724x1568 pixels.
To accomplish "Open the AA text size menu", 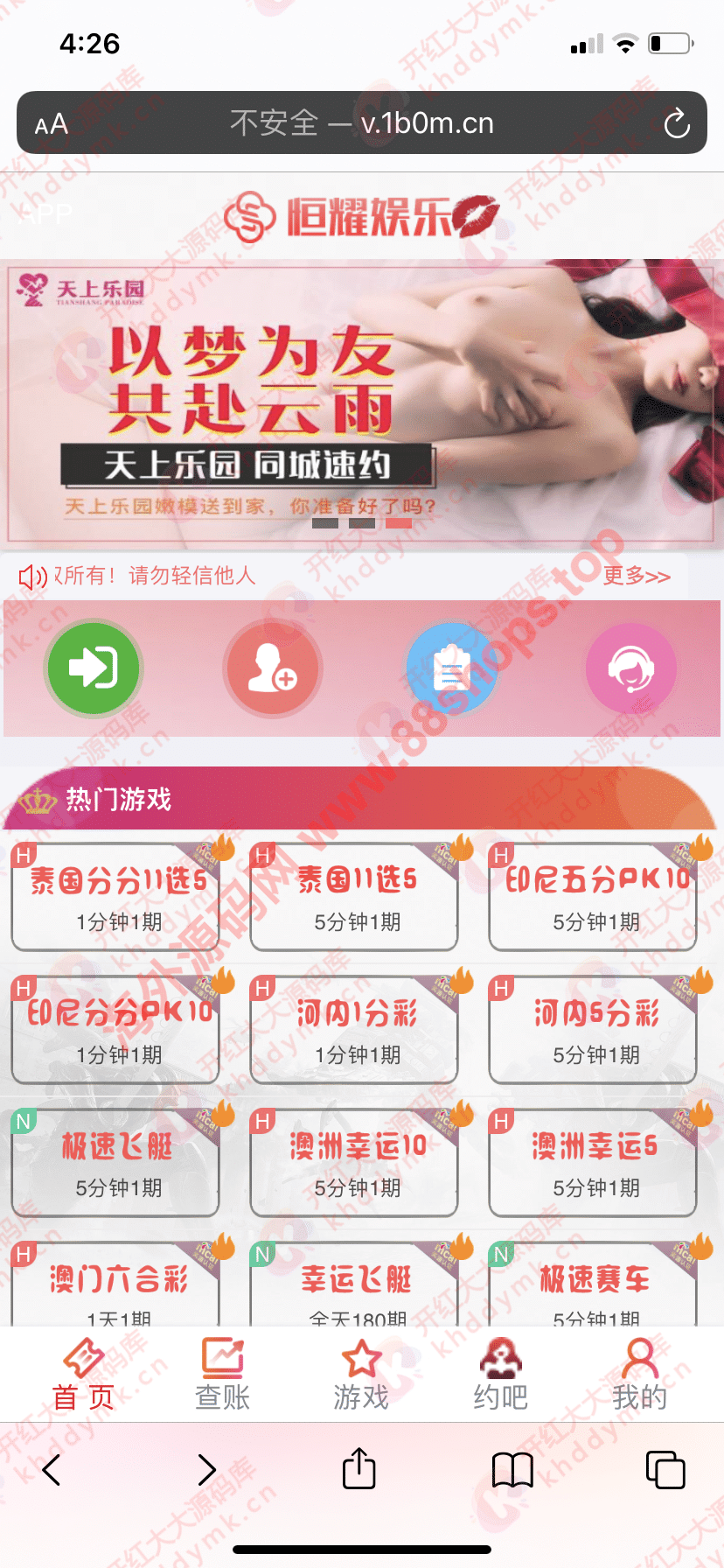I will click(51, 123).
